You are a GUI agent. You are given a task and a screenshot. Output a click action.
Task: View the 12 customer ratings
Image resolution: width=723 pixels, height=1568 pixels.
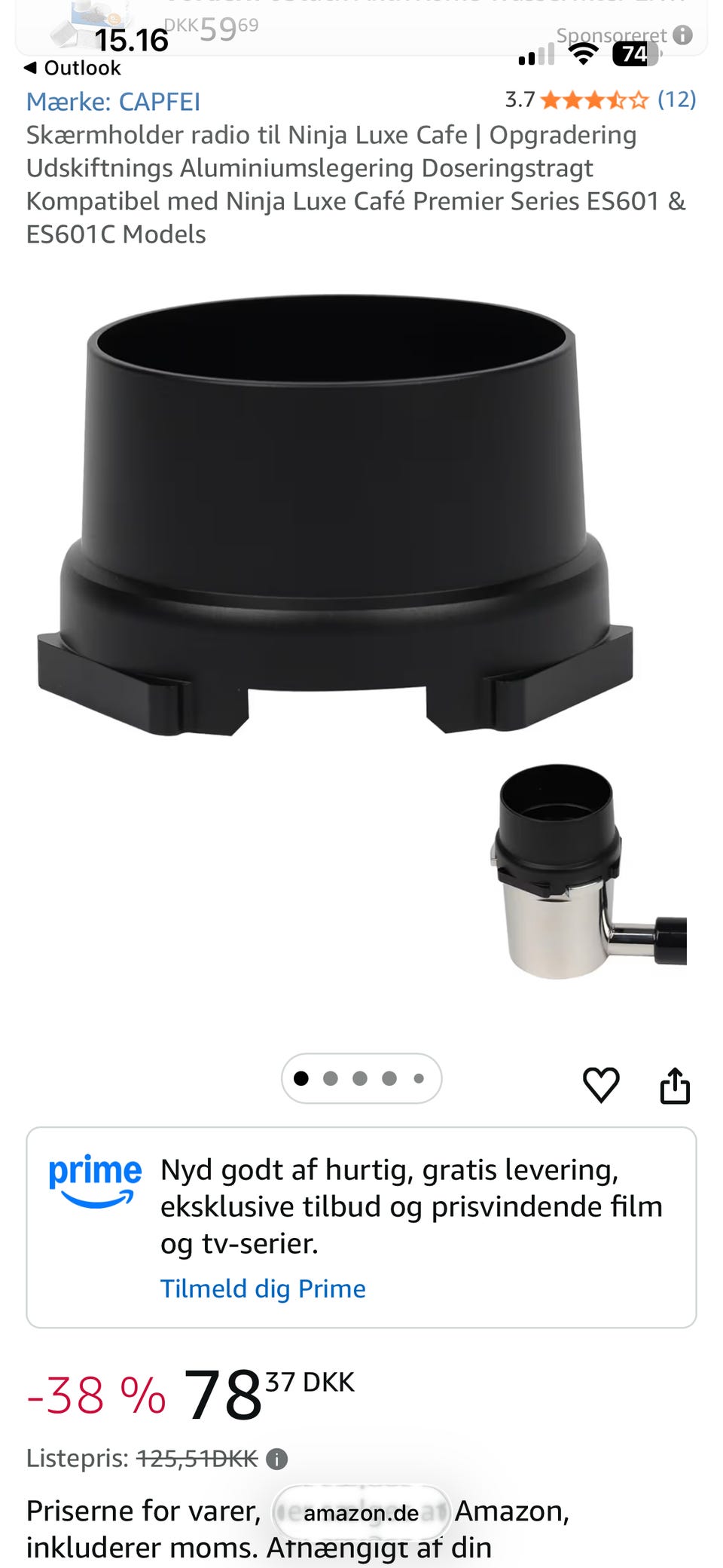point(676,99)
